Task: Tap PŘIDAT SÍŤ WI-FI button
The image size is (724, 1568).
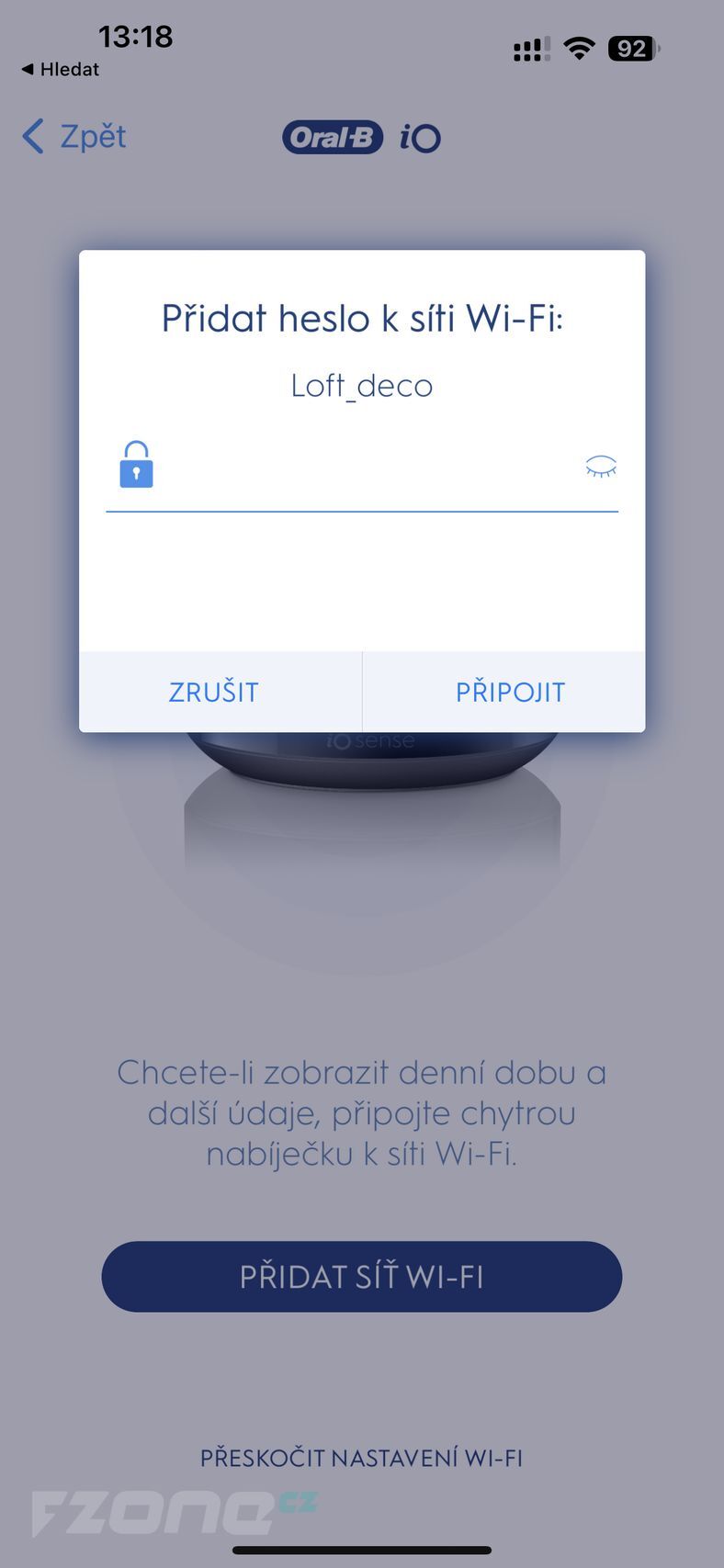Action: [x=362, y=1277]
